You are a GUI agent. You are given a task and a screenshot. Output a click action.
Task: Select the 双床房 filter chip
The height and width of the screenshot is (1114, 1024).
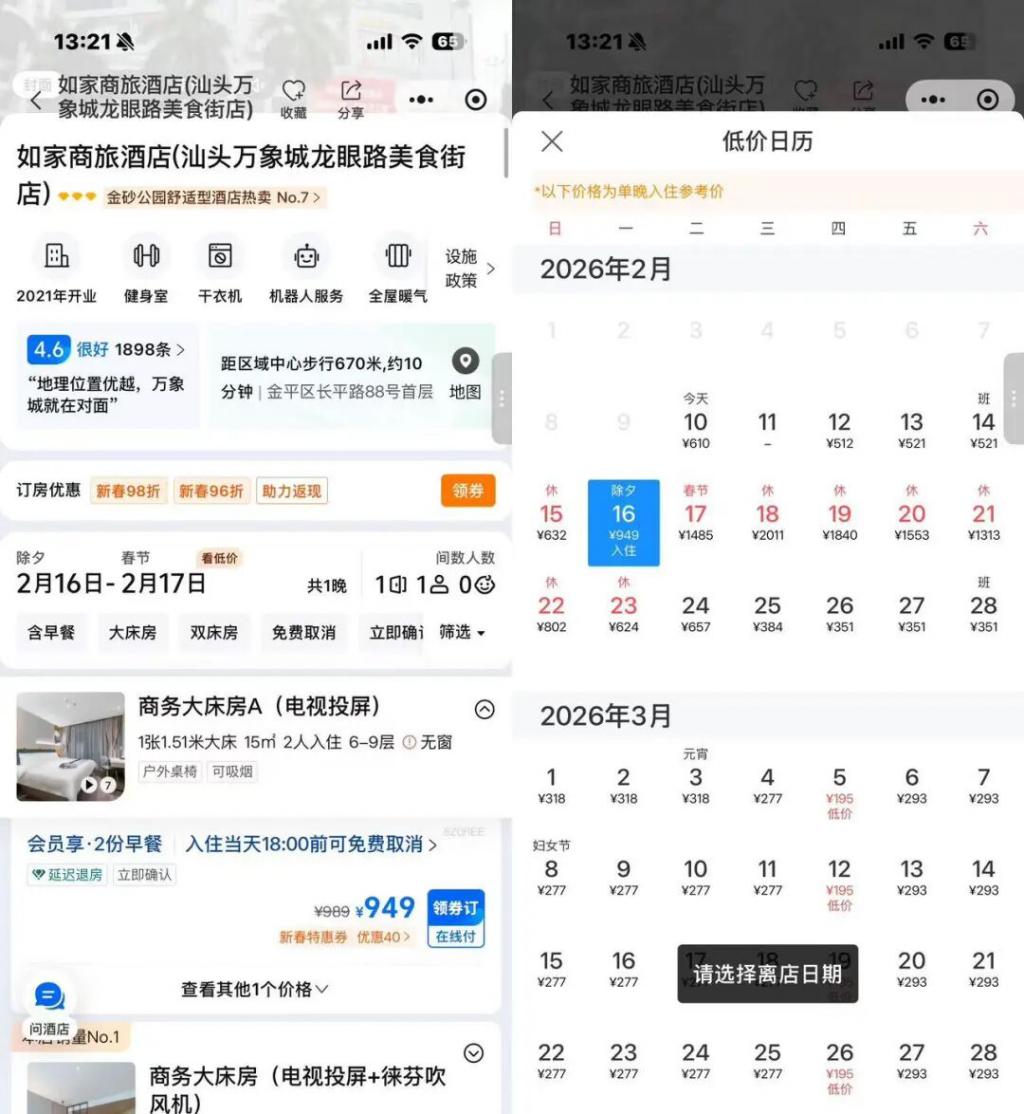click(214, 632)
